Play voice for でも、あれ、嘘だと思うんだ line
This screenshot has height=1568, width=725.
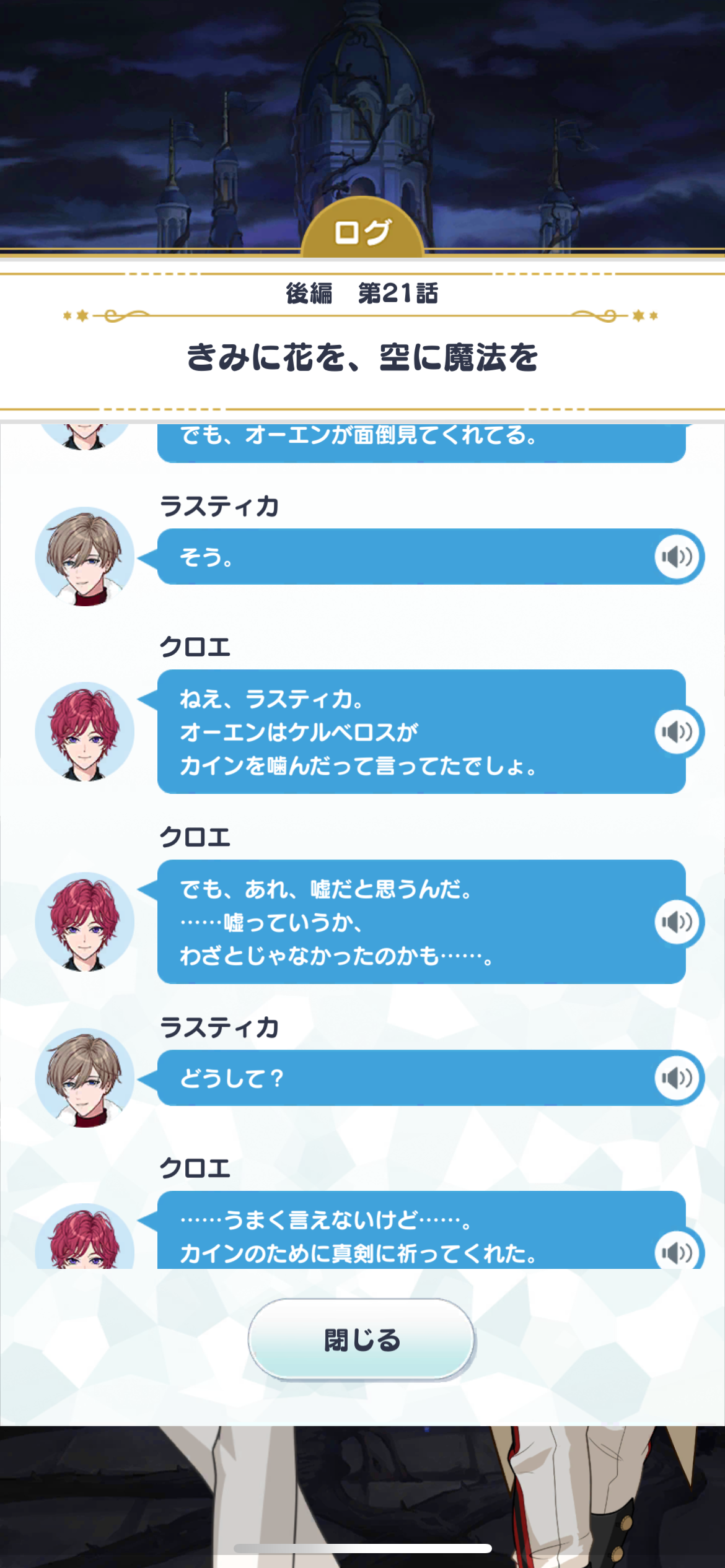pyautogui.click(x=677, y=922)
